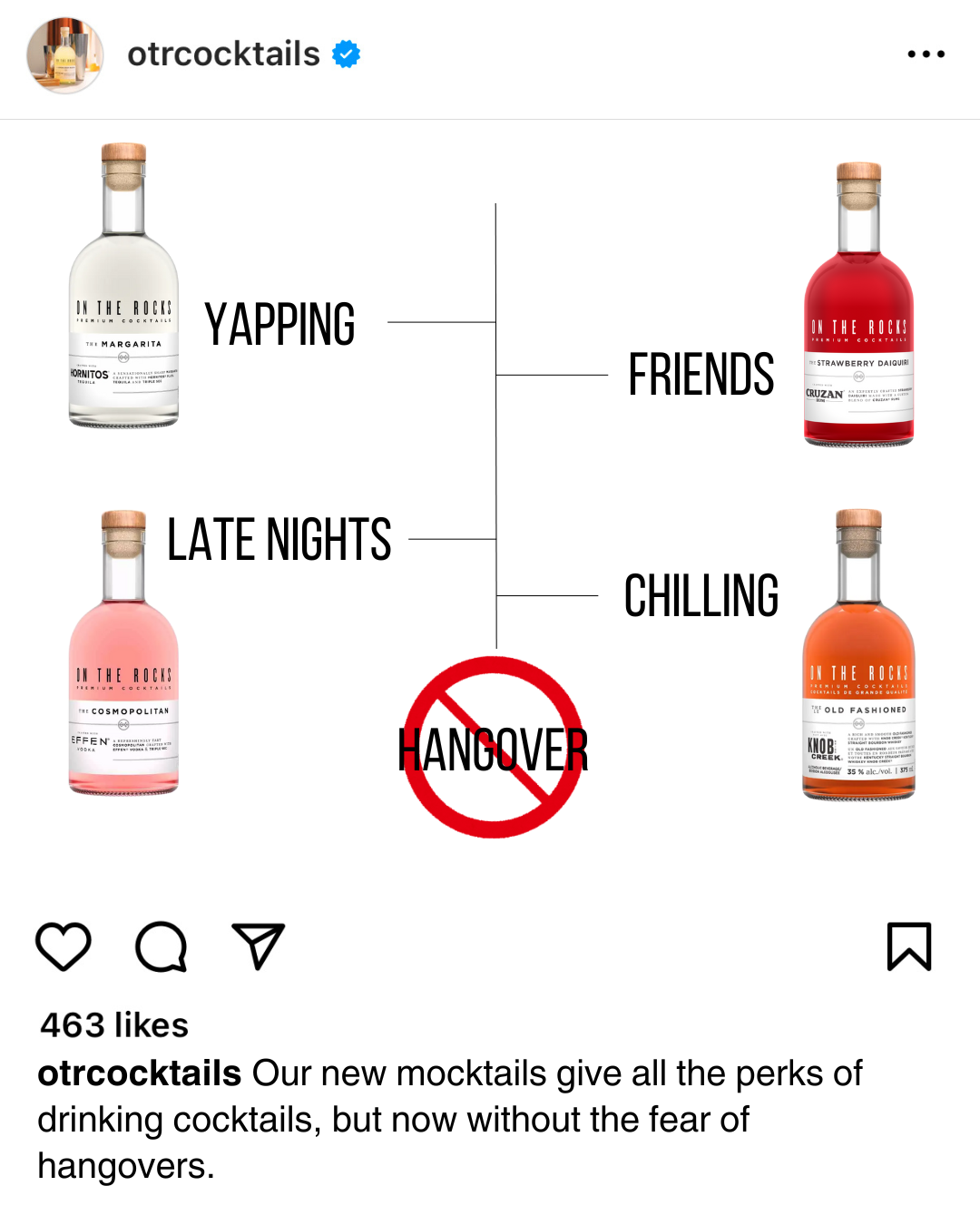Bookmark this otrcocktails post

pos(908,946)
